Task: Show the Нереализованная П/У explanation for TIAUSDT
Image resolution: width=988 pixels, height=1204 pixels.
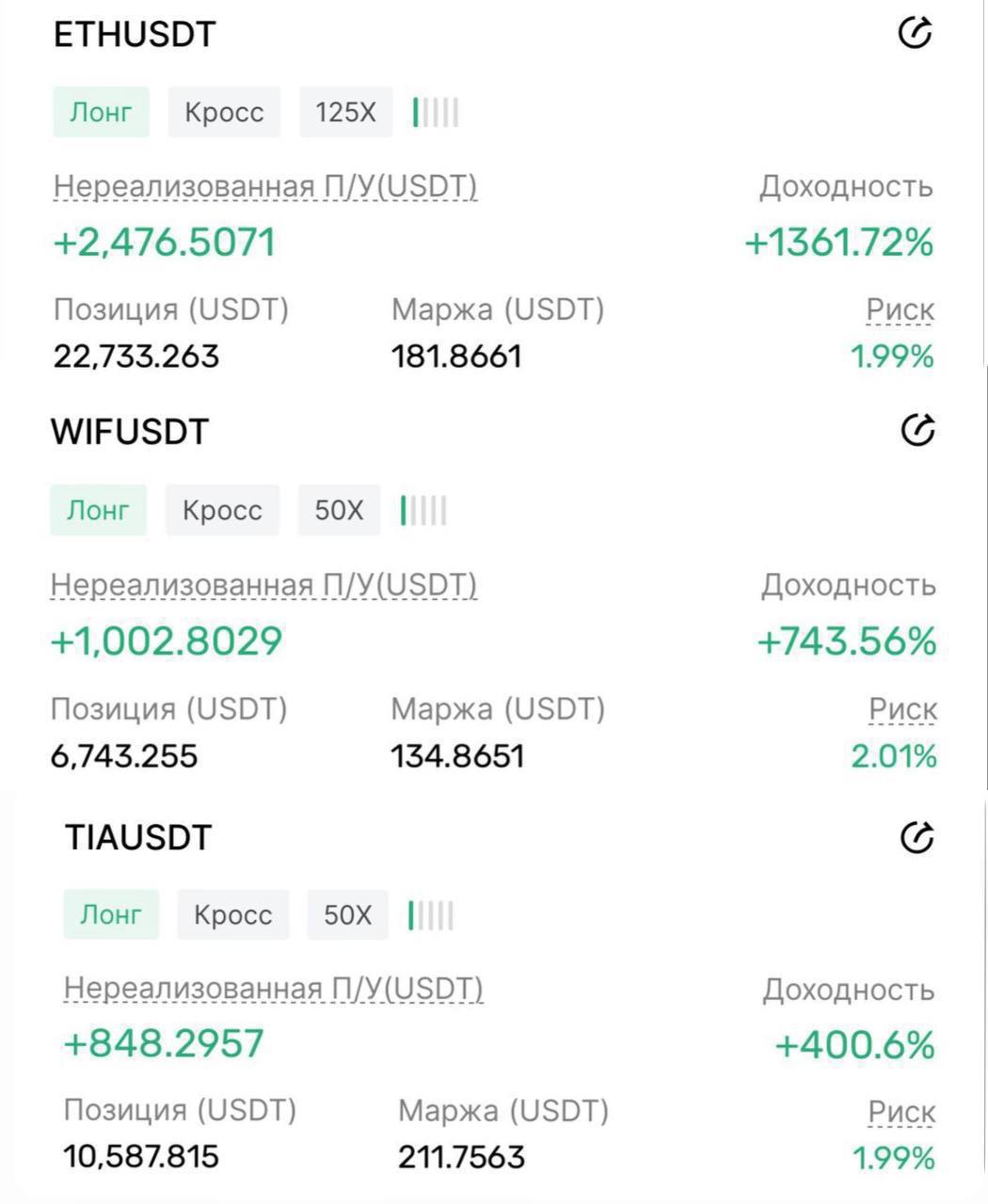Action: coord(273,989)
